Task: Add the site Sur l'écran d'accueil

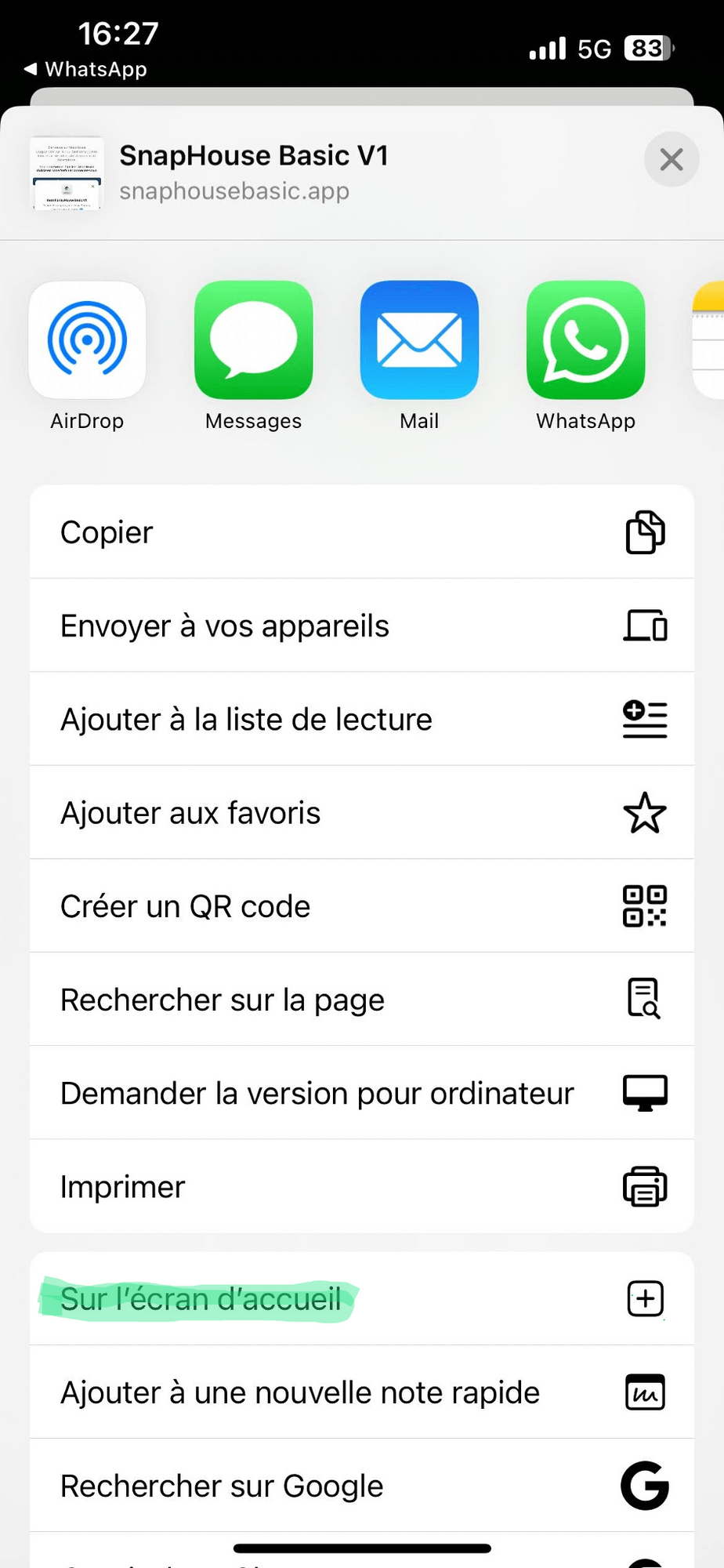Action: 361,1299
